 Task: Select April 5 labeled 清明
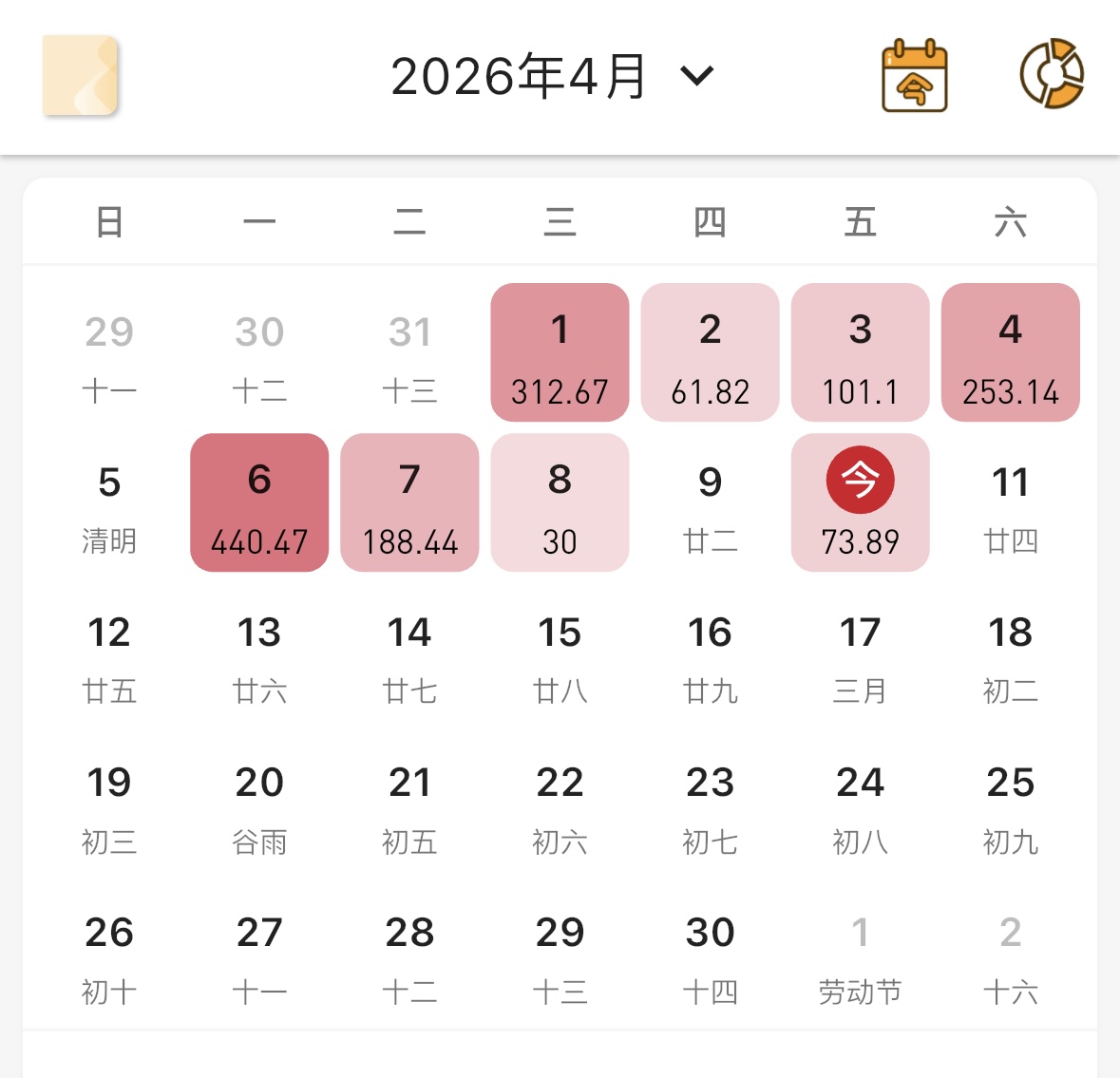click(109, 506)
